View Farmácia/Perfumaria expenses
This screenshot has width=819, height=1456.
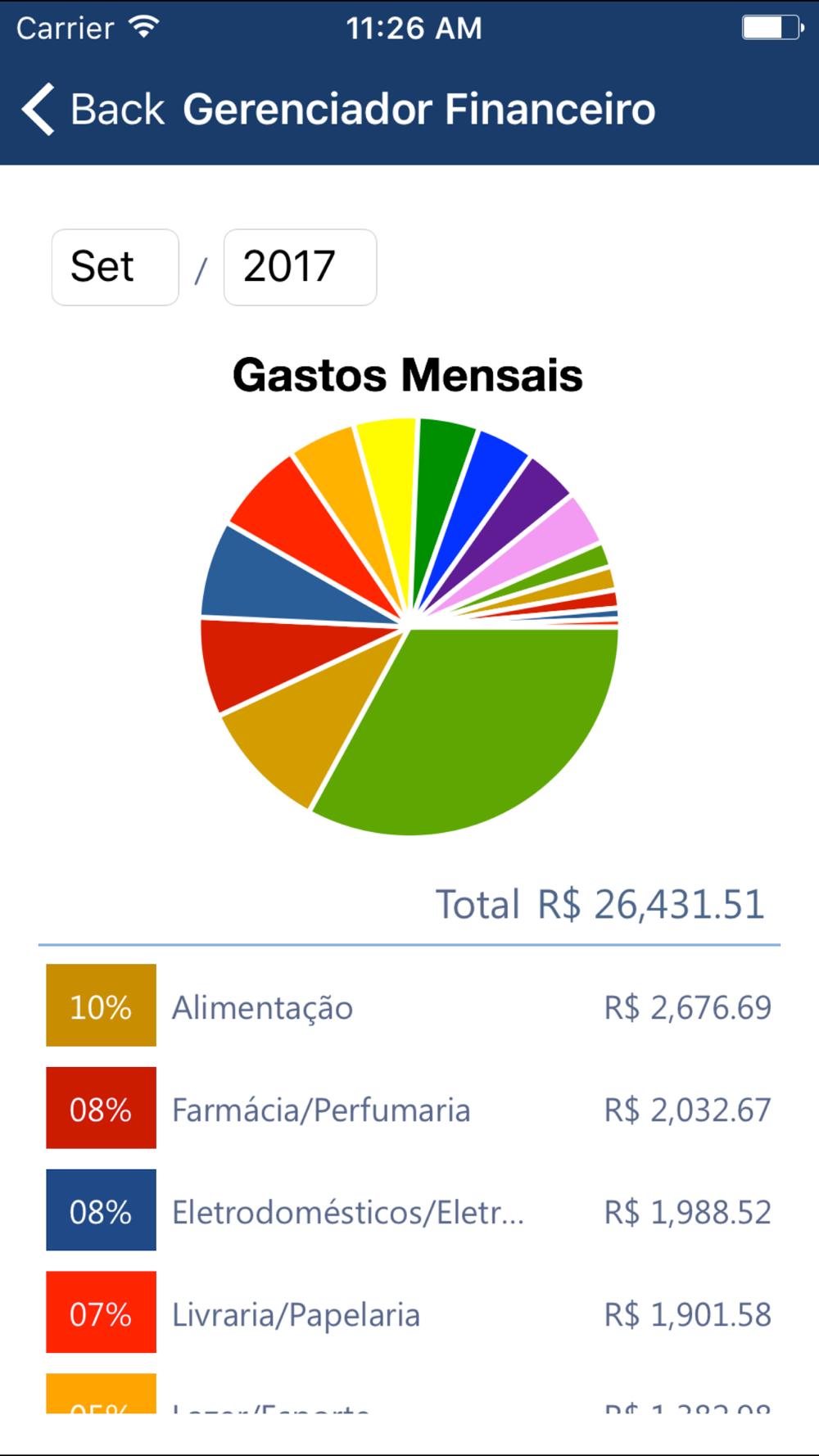pos(408,1110)
